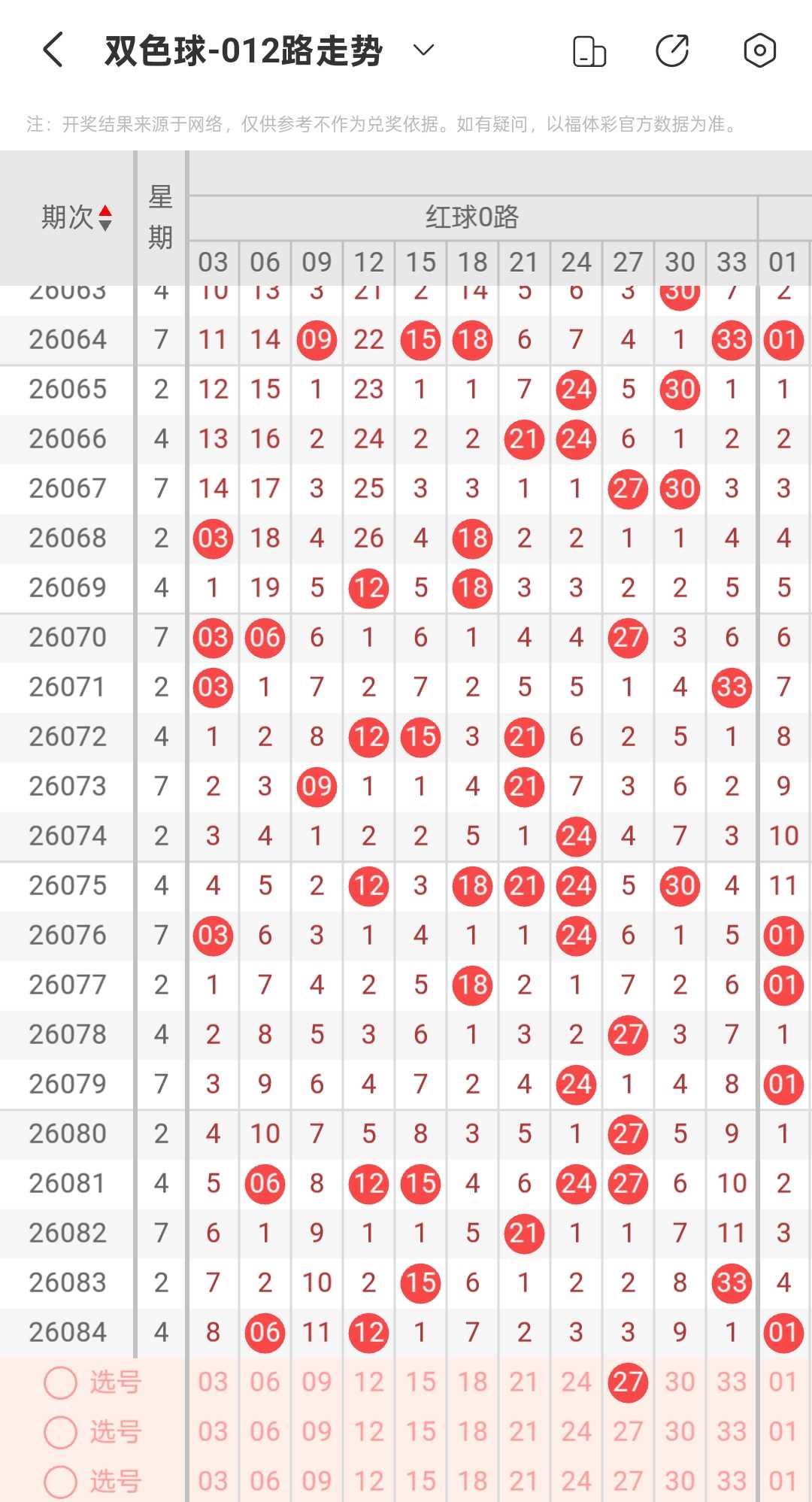Screen dimensions: 812x1502
Task: Open chart settings hexagon icon
Action: [x=759, y=50]
